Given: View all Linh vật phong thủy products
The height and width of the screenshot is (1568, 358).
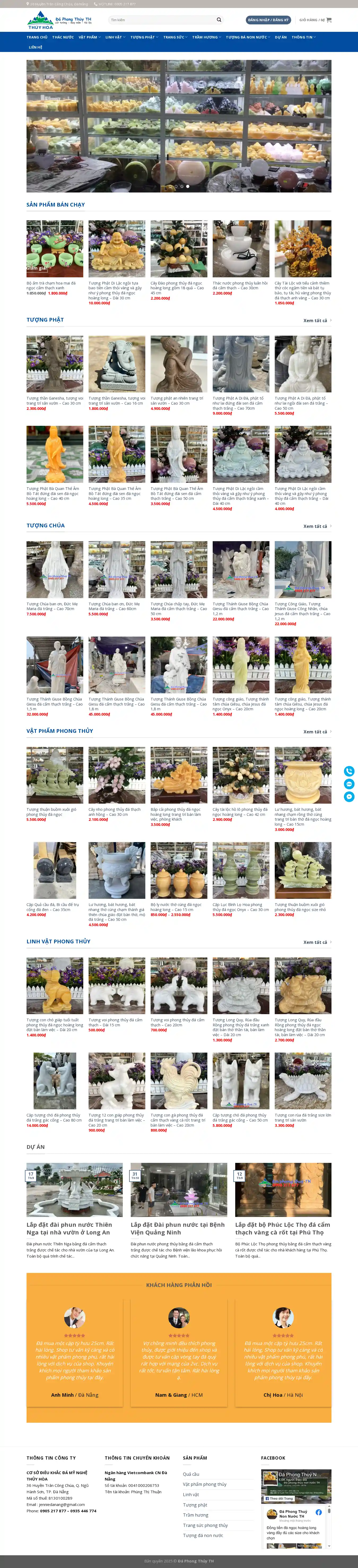Looking at the screenshot, I should tap(317, 942).
